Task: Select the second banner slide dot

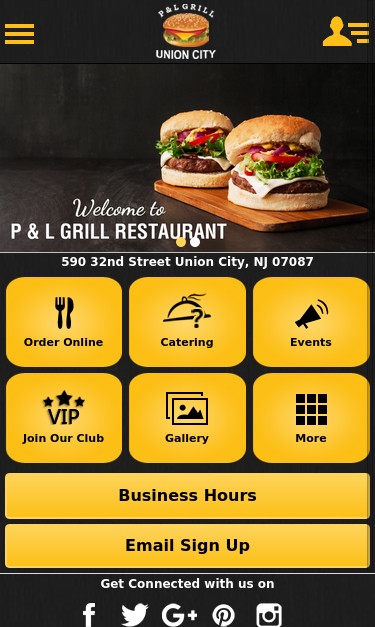Action: [x=195, y=242]
